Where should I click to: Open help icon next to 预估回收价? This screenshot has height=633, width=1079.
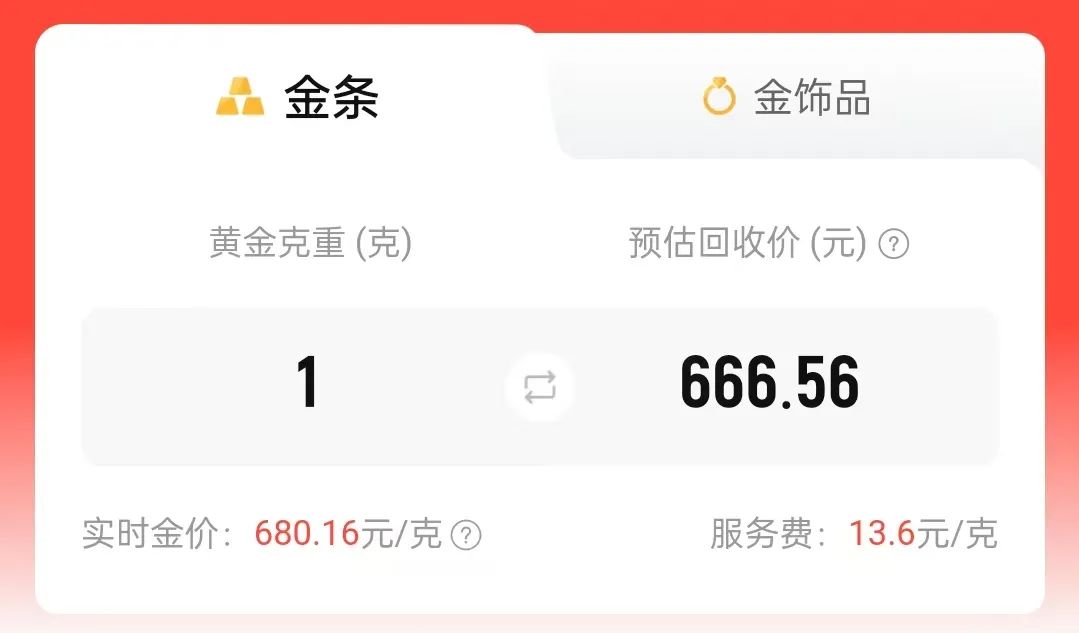[x=893, y=244]
